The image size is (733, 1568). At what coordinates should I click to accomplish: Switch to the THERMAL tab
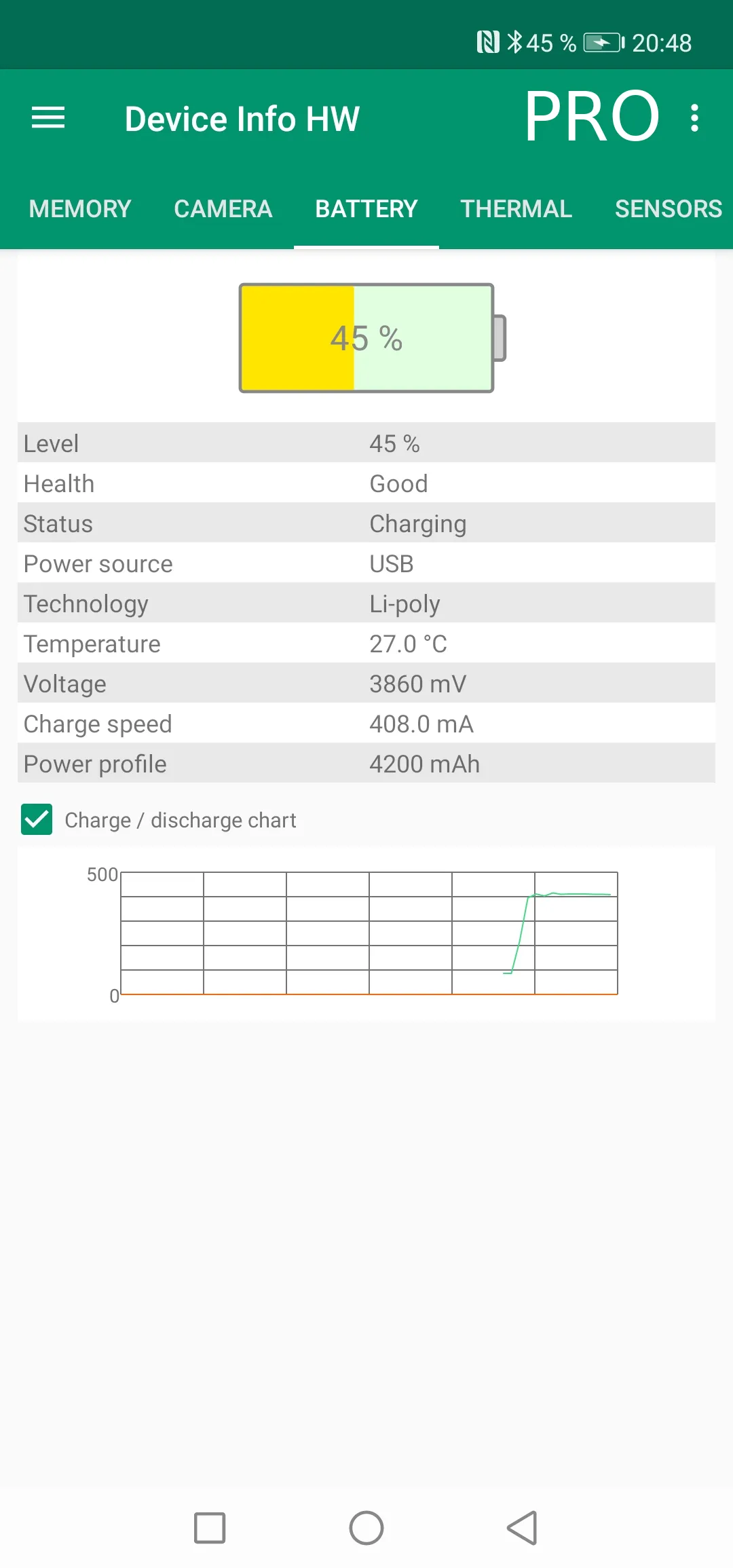coord(514,208)
